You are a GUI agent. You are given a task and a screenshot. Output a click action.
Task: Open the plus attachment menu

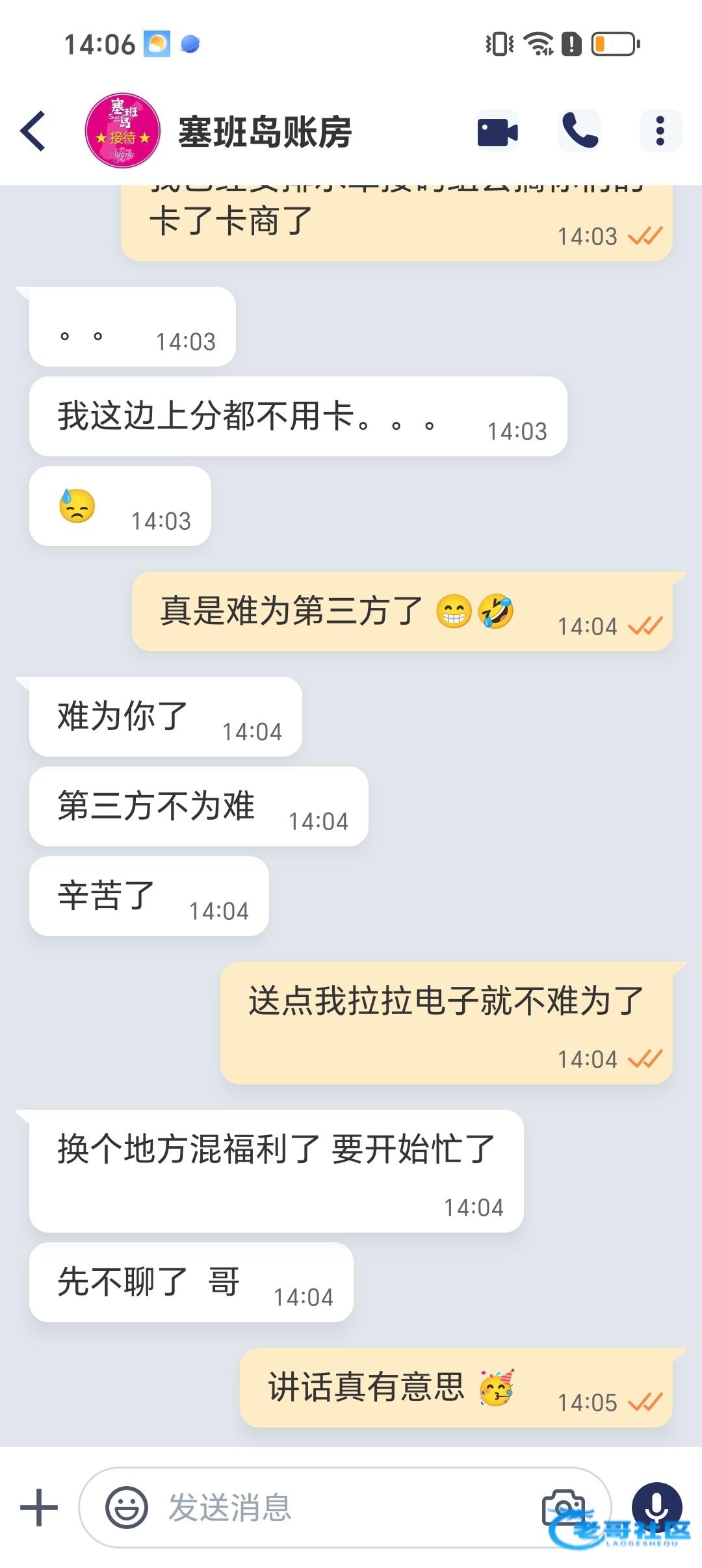[x=39, y=1507]
